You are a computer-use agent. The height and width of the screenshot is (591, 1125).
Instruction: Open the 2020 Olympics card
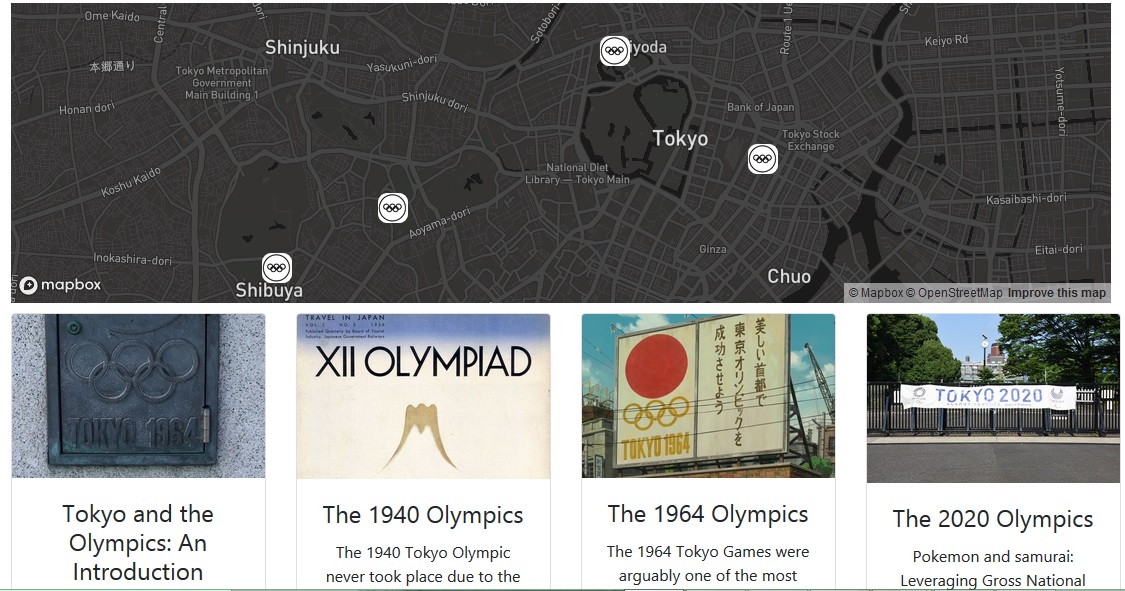point(993,519)
